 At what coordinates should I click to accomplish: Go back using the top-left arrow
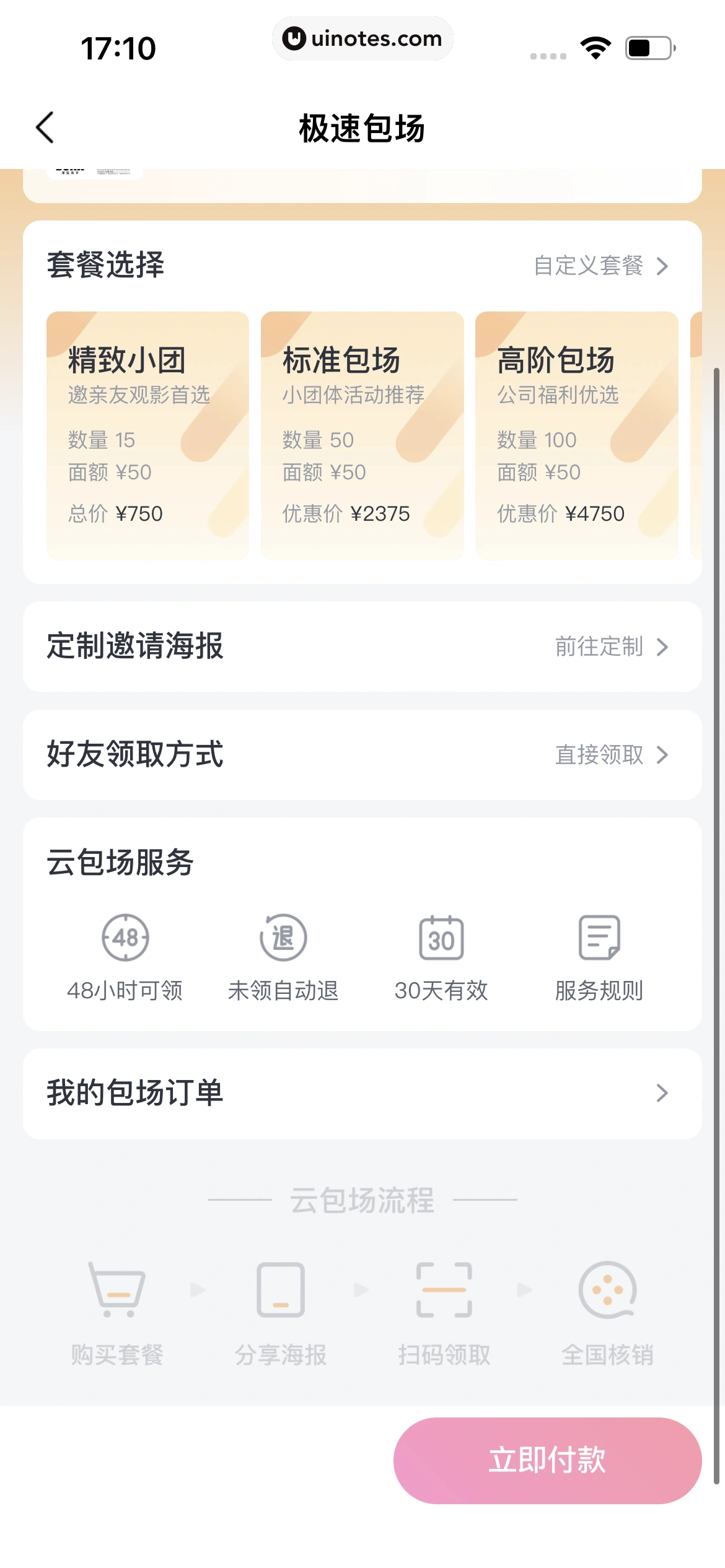tap(44, 128)
